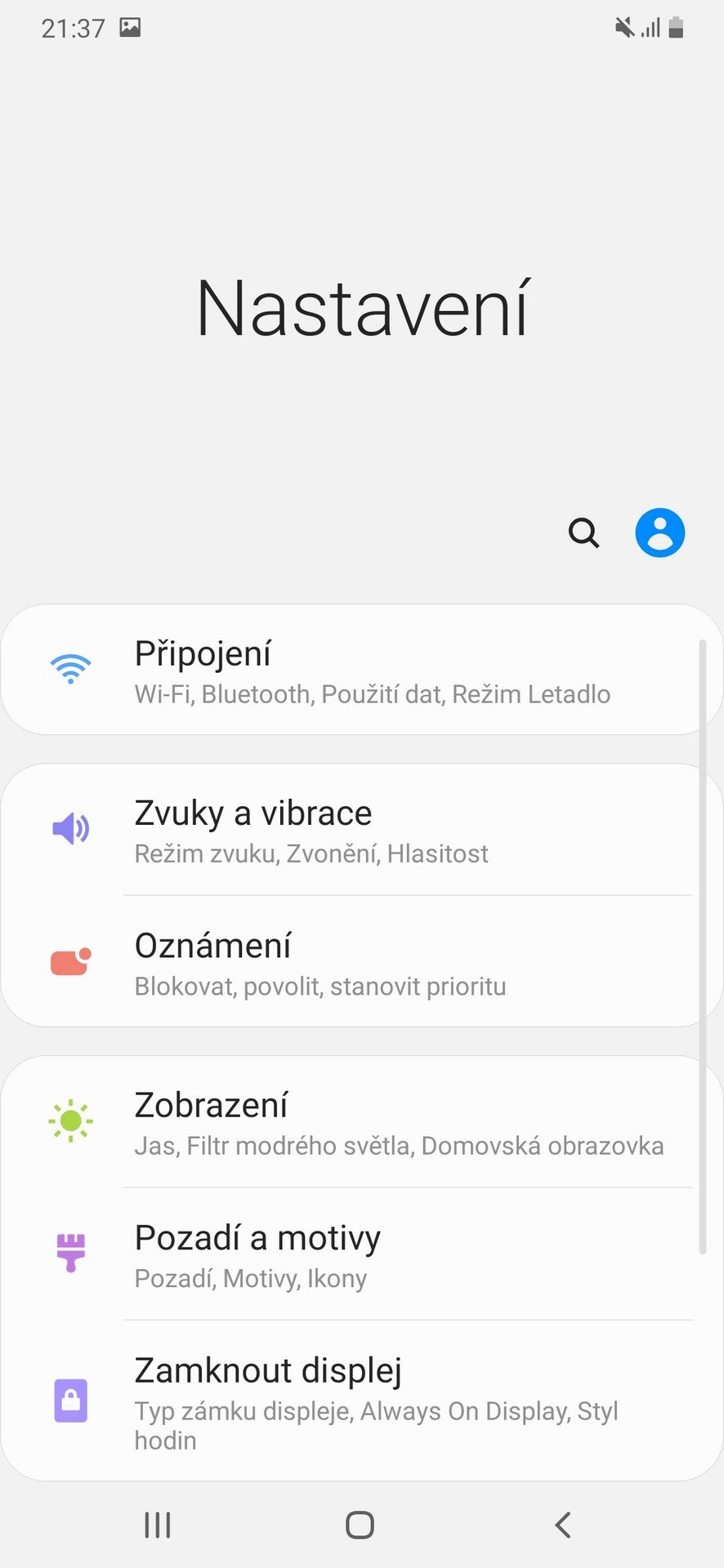
Task: Go to Zvuky a vibrace
Action: (362, 830)
